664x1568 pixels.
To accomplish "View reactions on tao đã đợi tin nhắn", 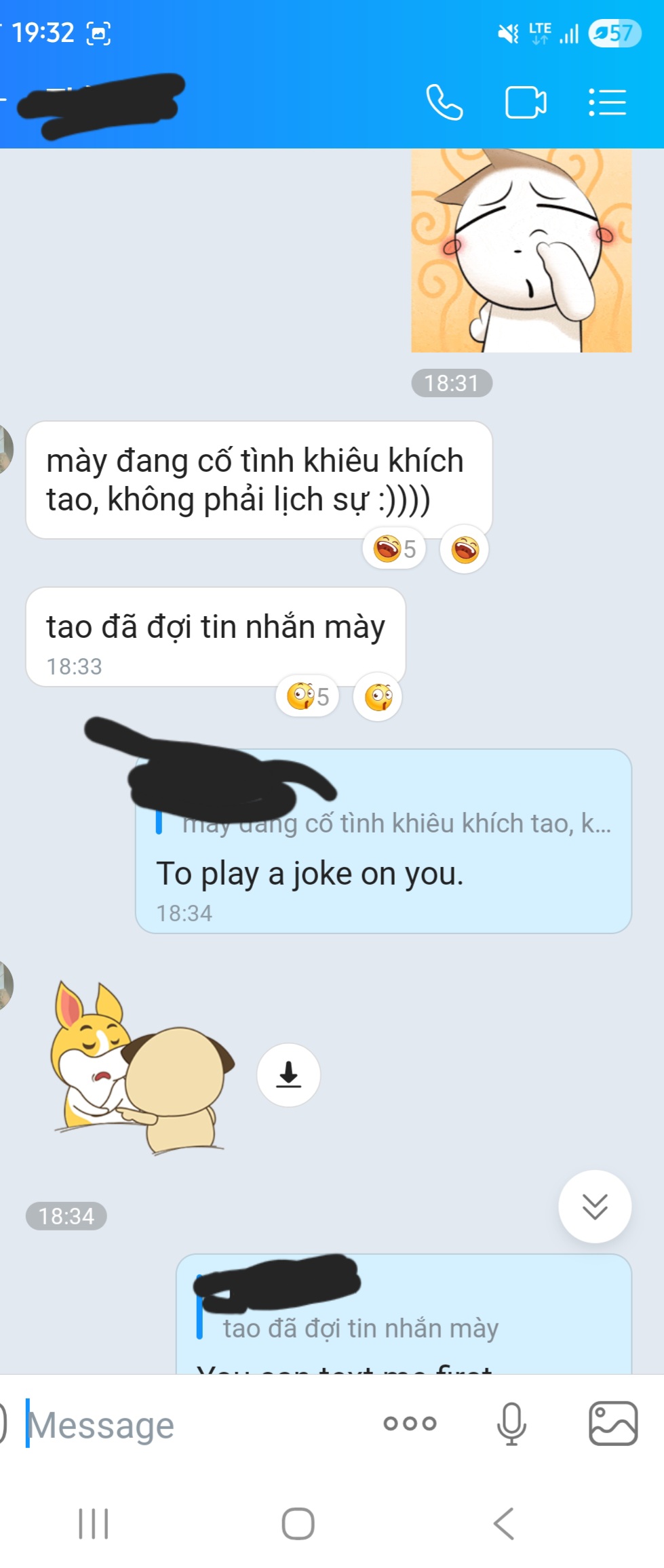I will click(307, 696).
